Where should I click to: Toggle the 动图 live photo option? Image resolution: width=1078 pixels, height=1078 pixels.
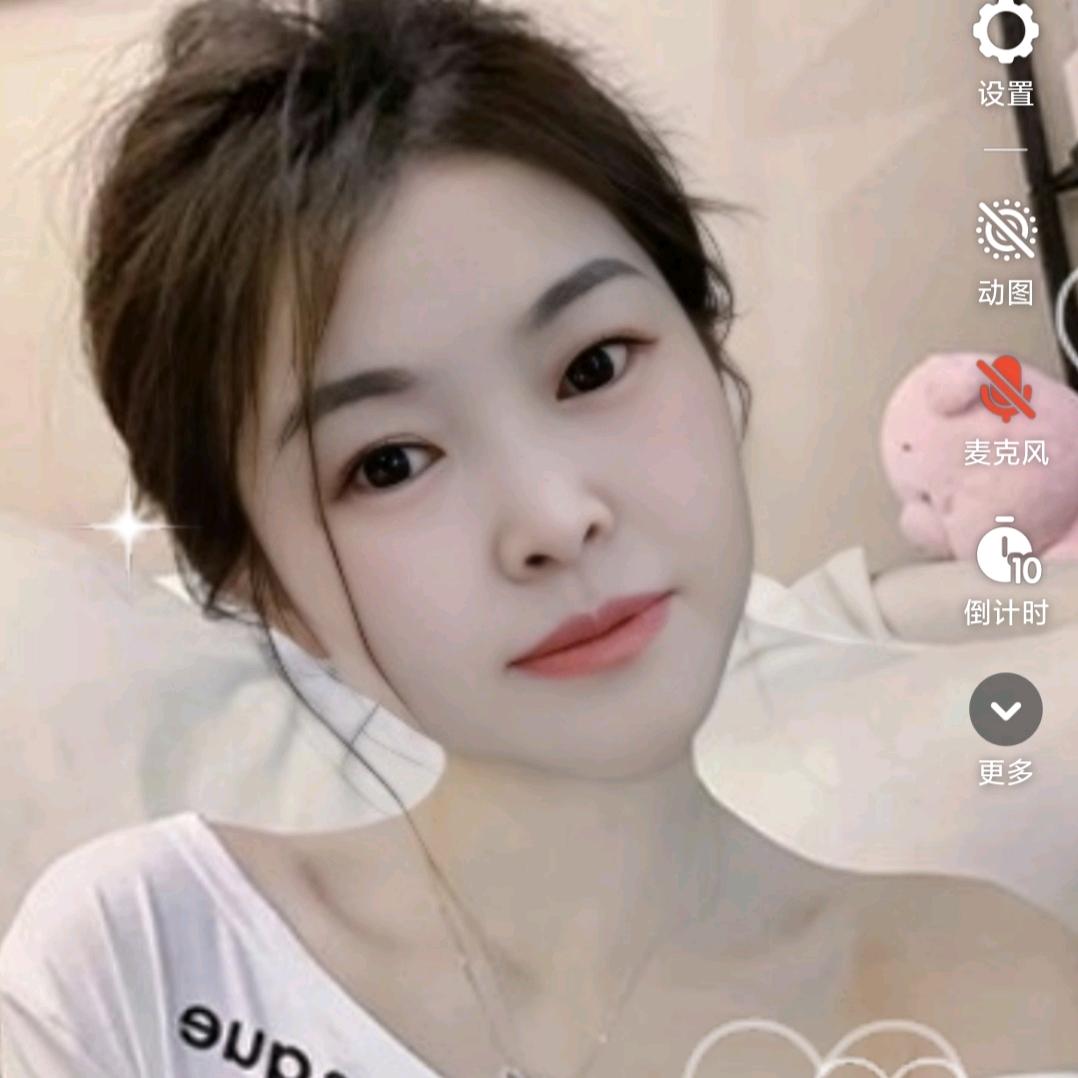point(1006,231)
